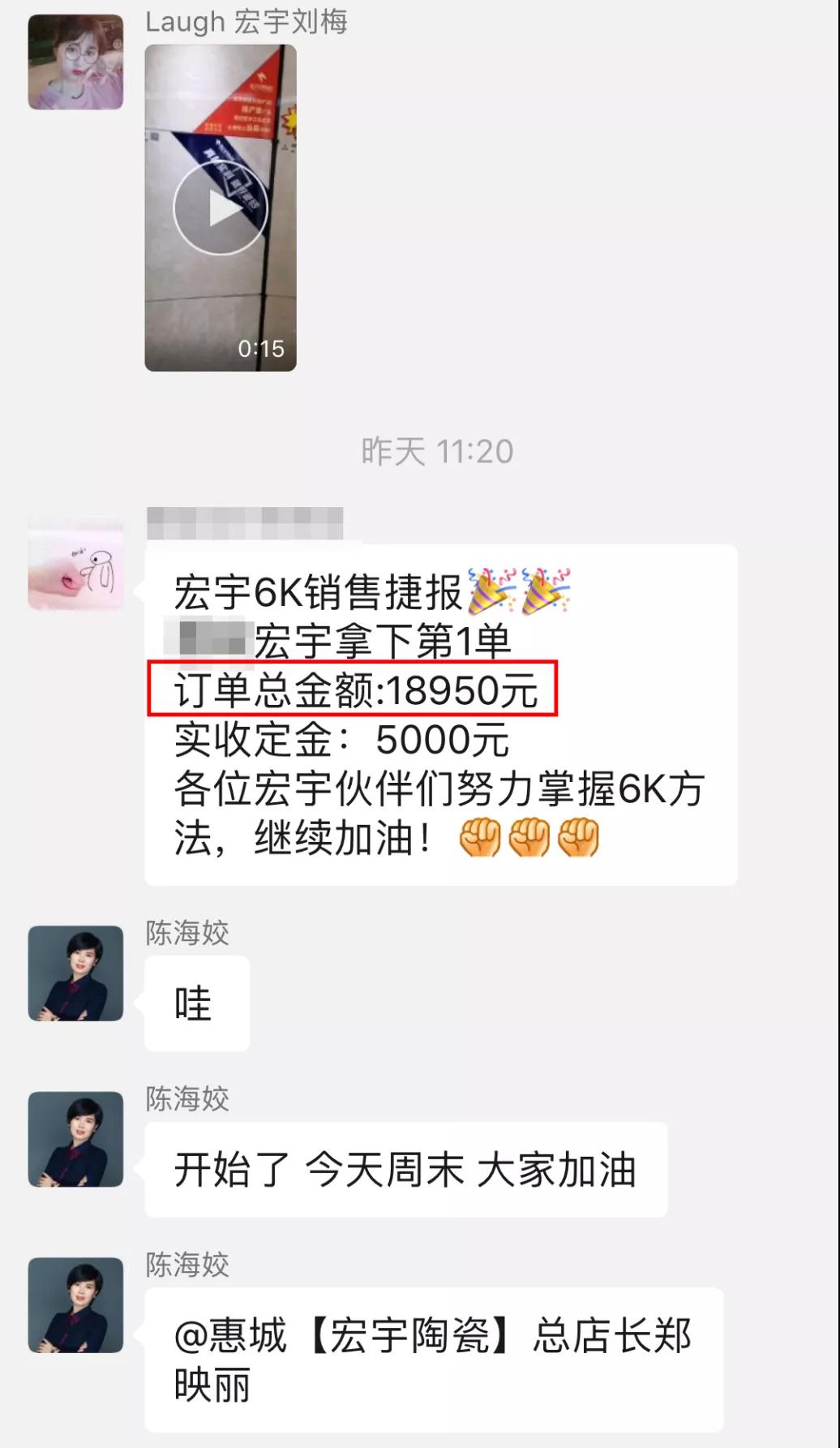This screenshot has height=1448, width=840.
Task: Tap 陈海姣's avatar beside the 哇 message
Action: 75,973
